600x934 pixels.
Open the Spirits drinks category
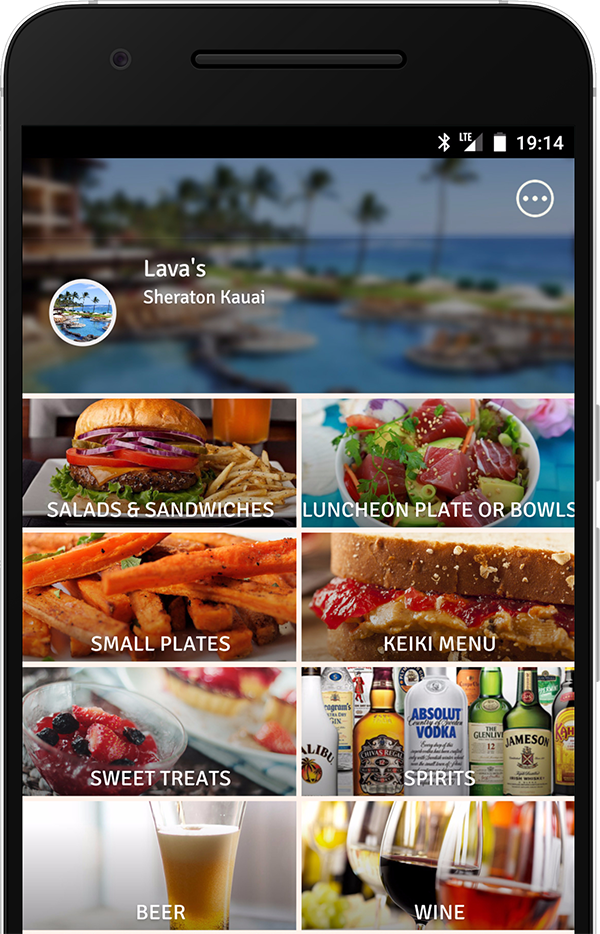438,731
